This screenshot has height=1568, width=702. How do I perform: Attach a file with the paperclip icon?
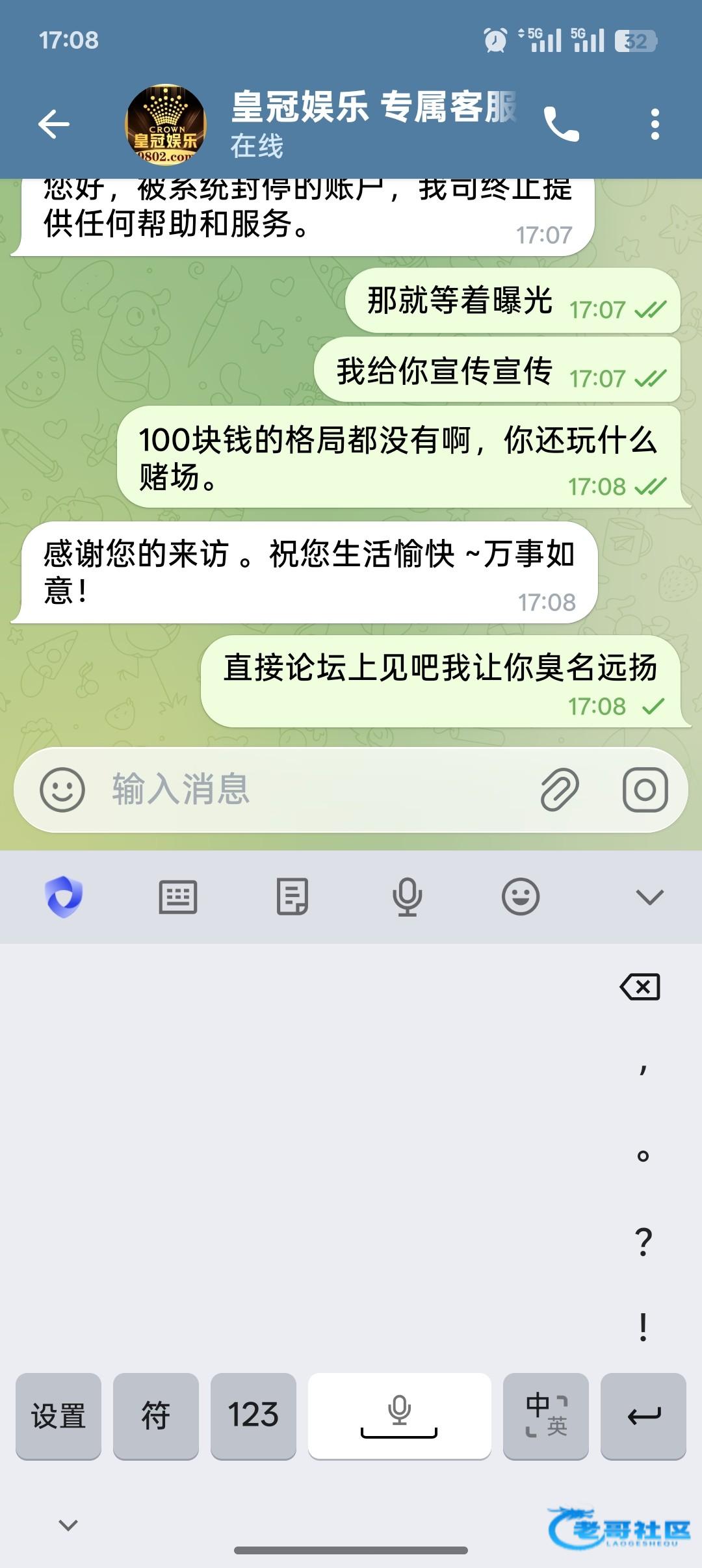pyautogui.click(x=560, y=790)
